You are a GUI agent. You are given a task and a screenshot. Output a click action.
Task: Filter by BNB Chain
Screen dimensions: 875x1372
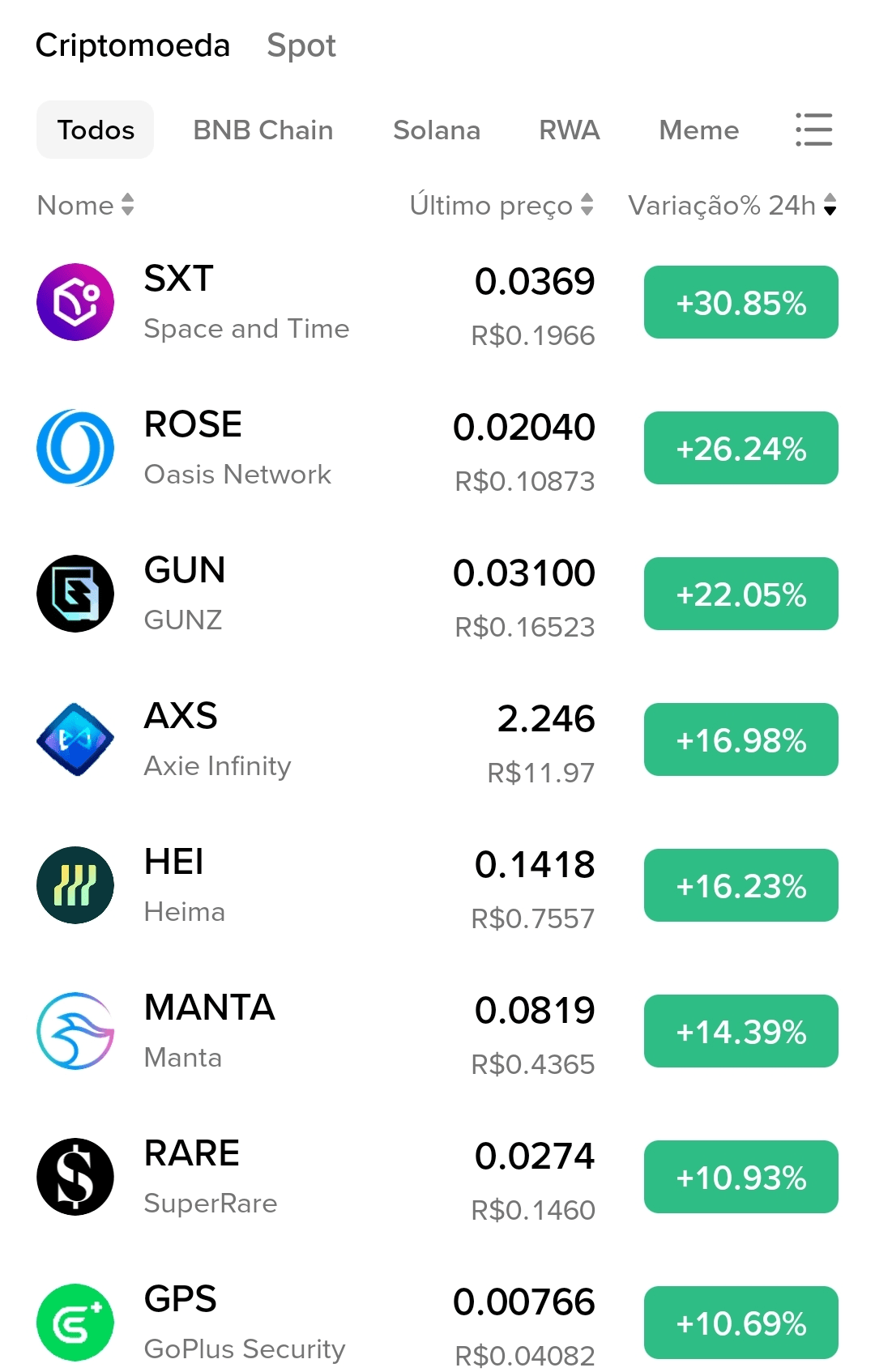[262, 130]
